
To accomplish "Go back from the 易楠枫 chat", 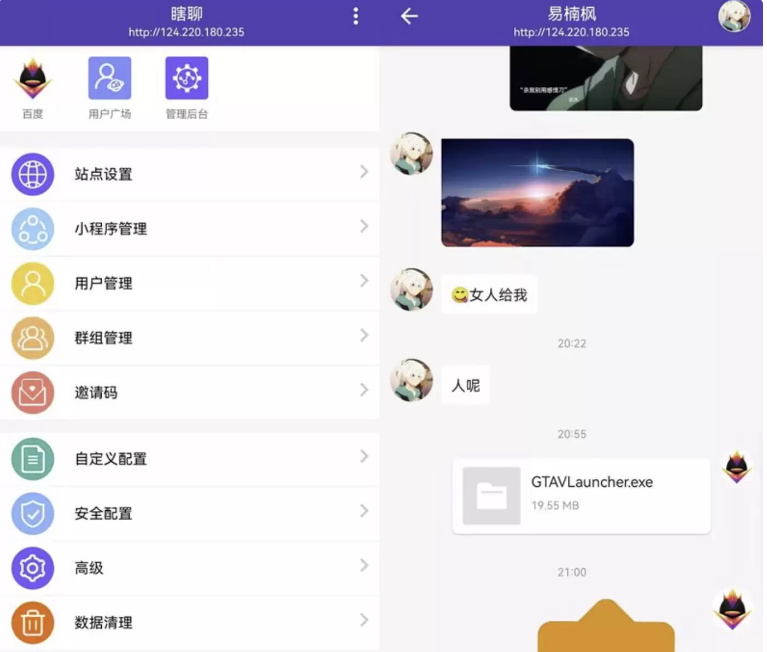I will [x=409, y=16].
